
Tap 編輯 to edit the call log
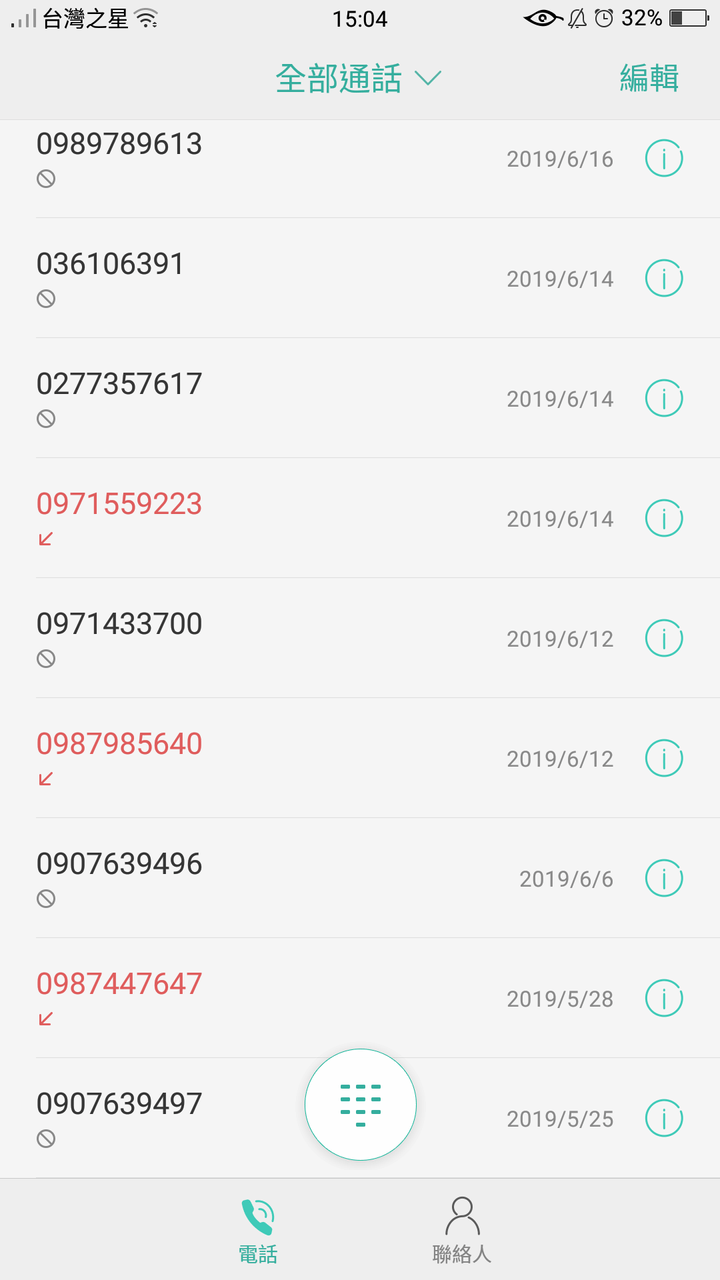[649, 78]
